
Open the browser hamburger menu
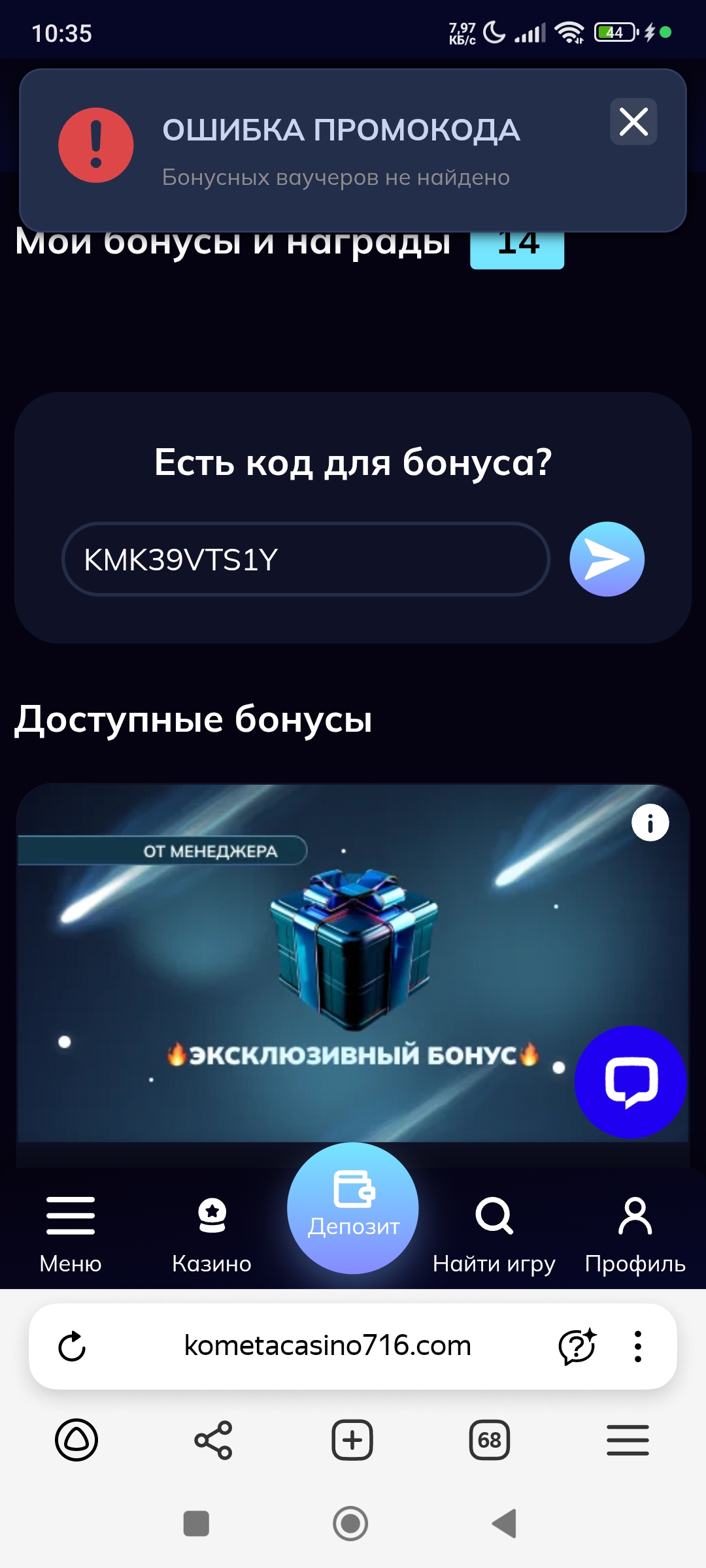[628, 1440]
